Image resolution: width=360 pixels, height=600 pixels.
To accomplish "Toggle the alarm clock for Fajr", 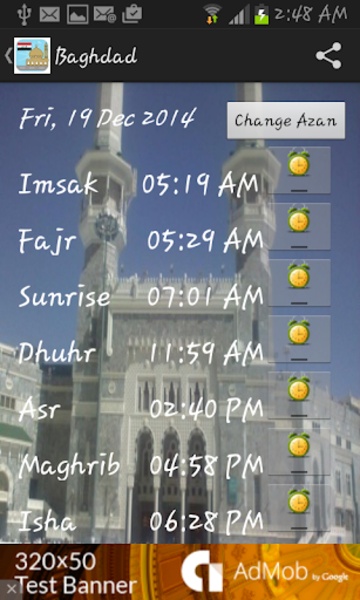I will click(x=299, y=227).
